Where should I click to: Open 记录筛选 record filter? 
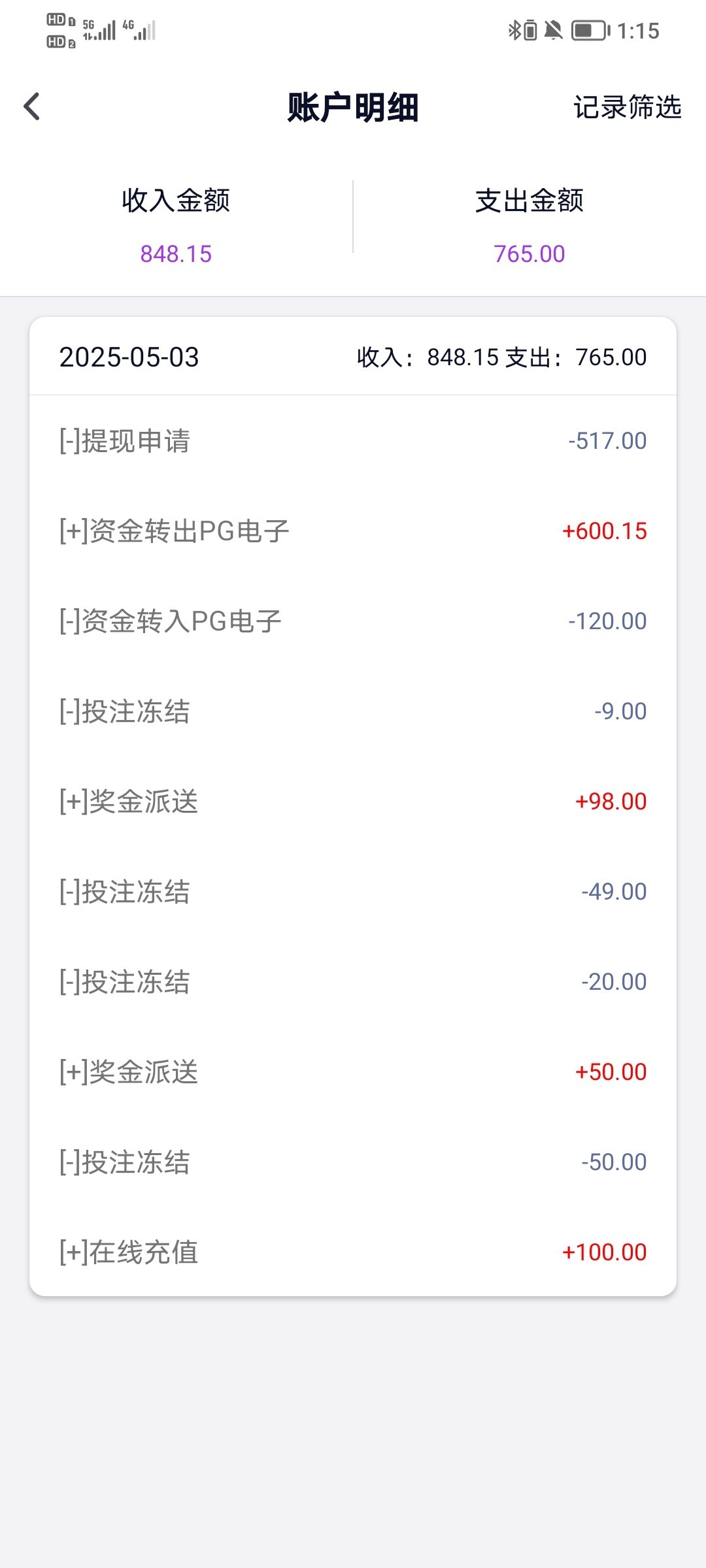coord(628,106)
